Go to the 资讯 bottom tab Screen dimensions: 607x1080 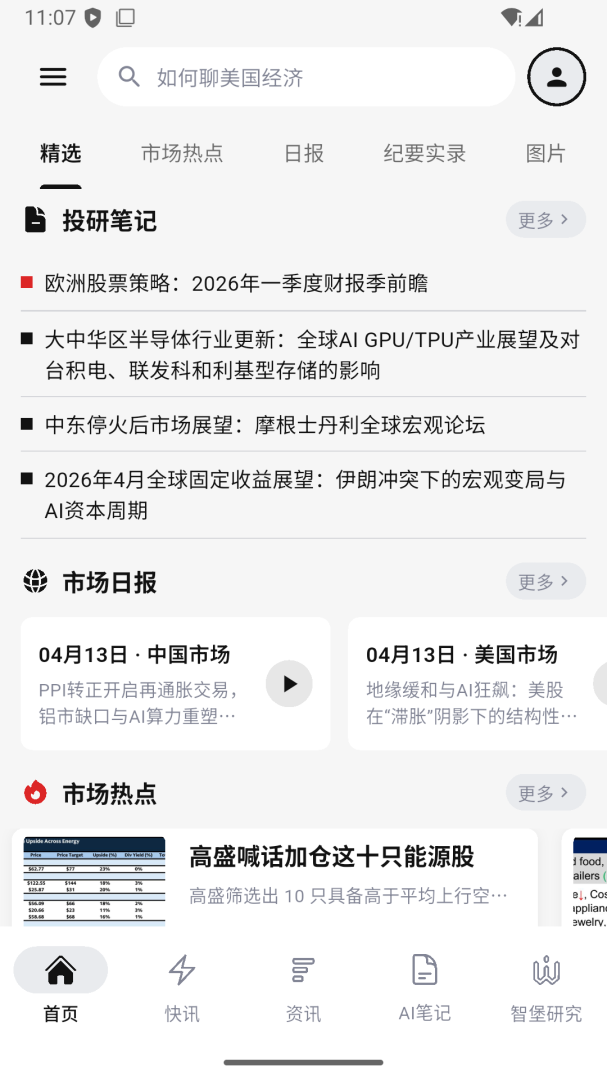tap(303, 988)
